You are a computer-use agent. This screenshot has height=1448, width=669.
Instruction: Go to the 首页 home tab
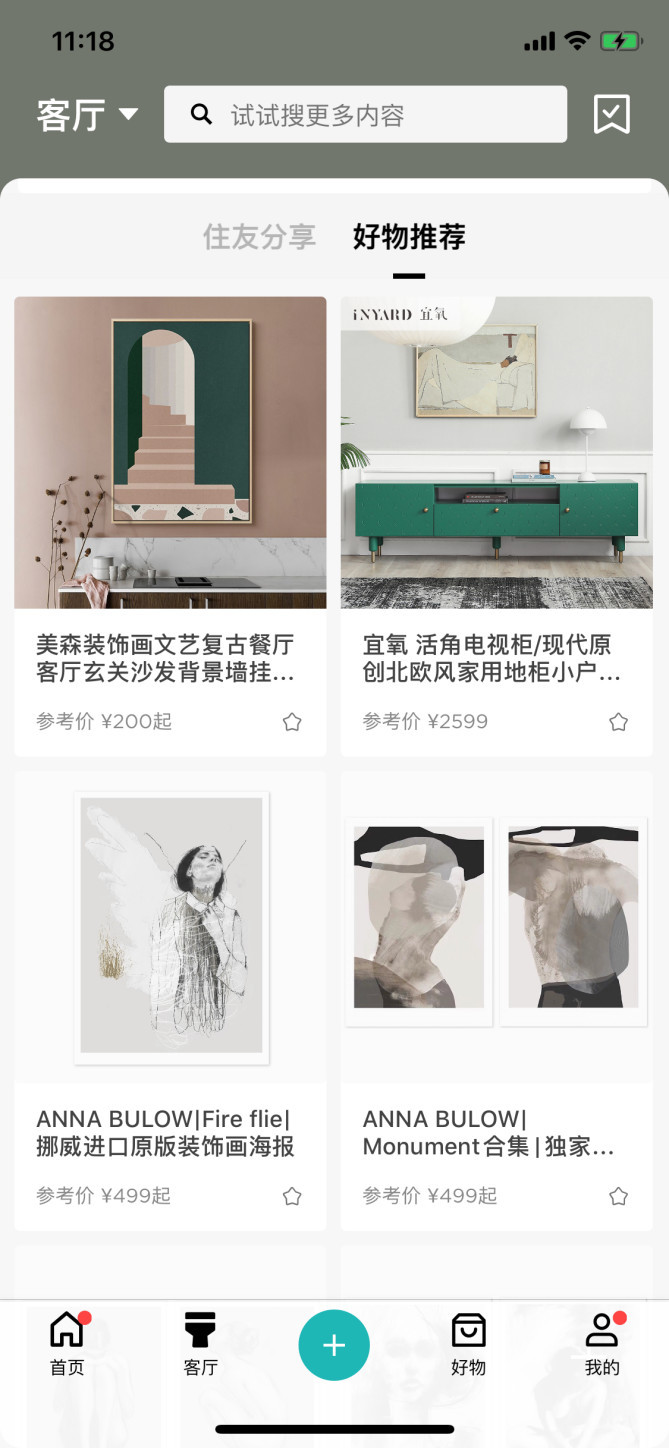pyautogui.click(x=67, y=1345)
